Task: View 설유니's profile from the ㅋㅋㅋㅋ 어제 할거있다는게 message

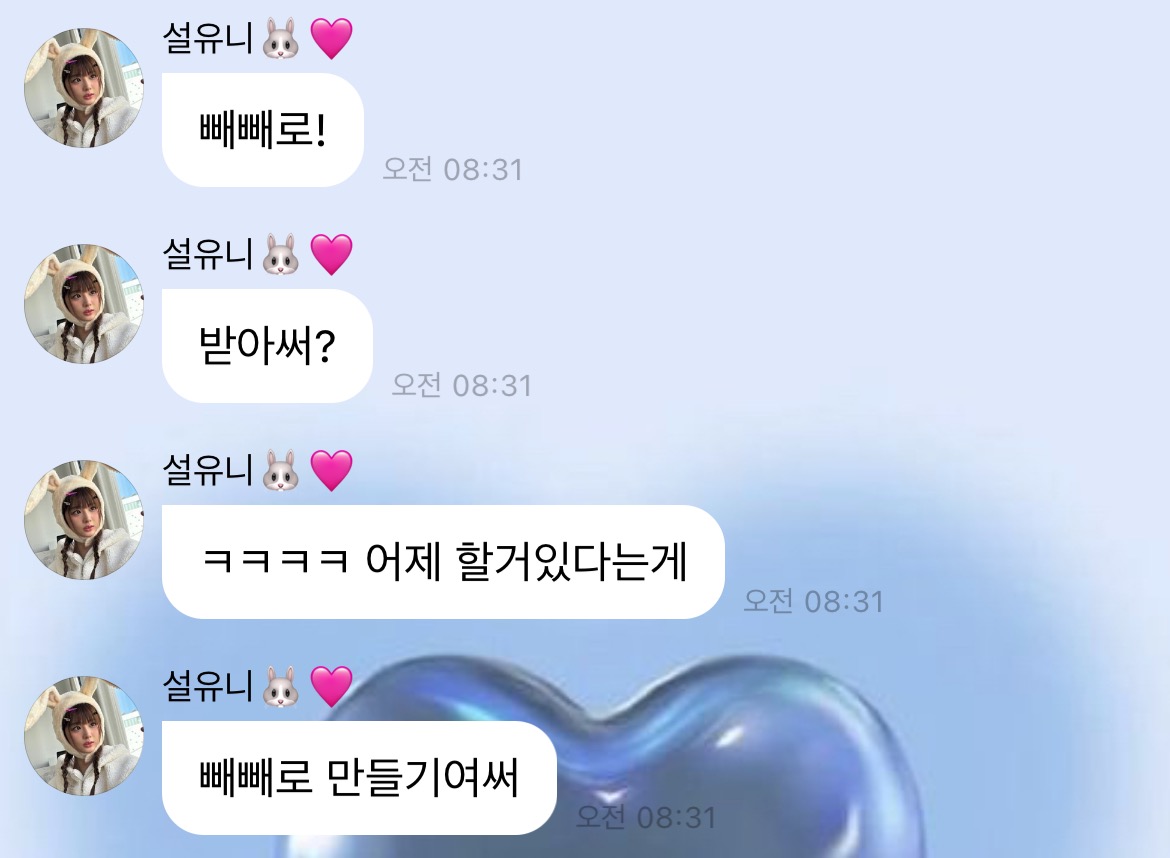Action: (84, 520)
